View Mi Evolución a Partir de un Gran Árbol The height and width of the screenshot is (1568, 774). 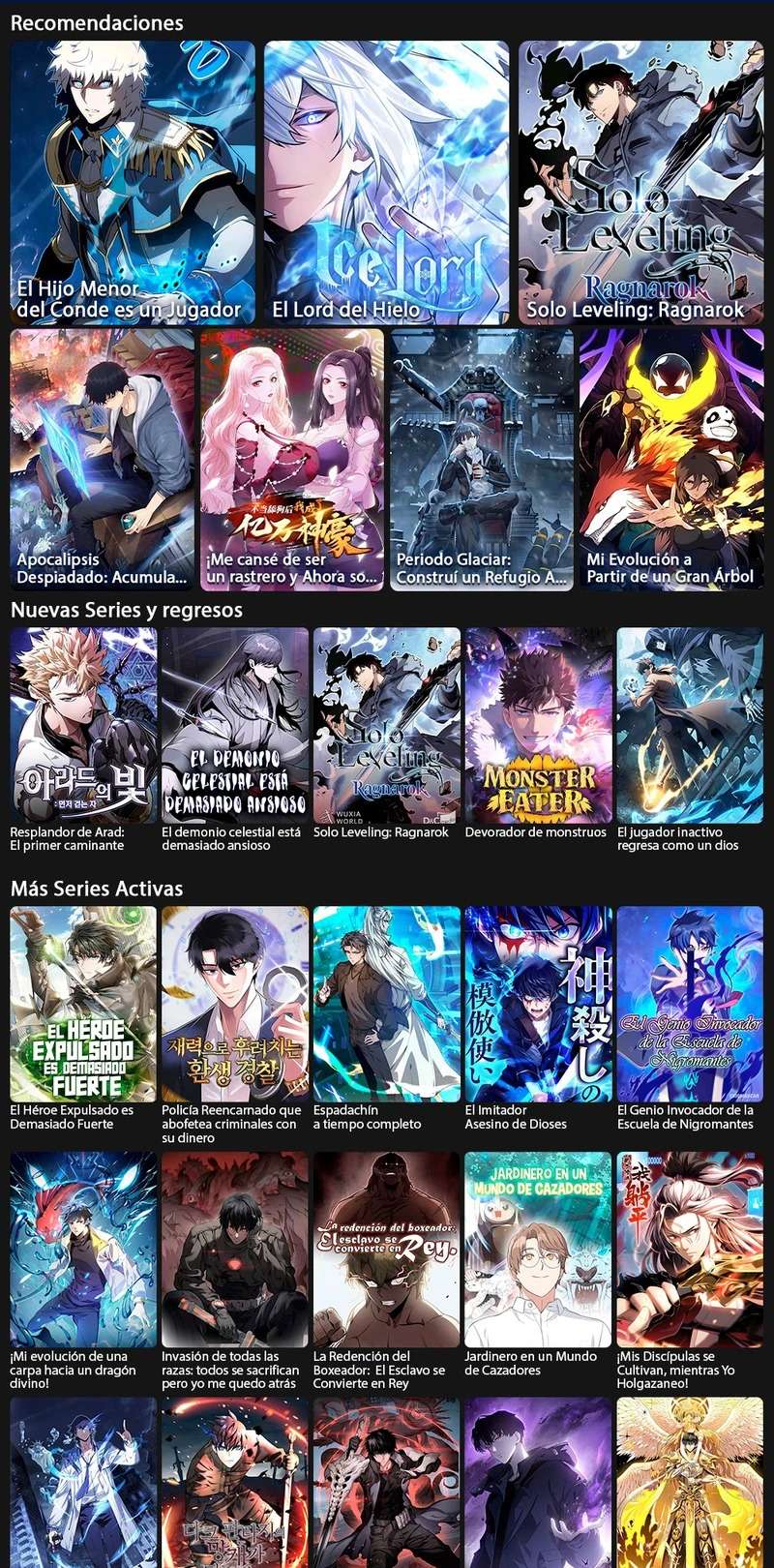click(x=671, y=459)
